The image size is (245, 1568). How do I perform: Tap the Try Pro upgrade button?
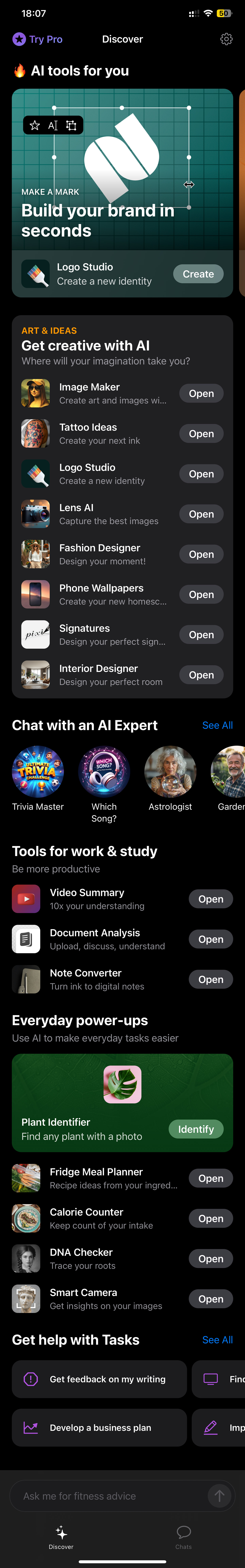click(x=38, y=39)
